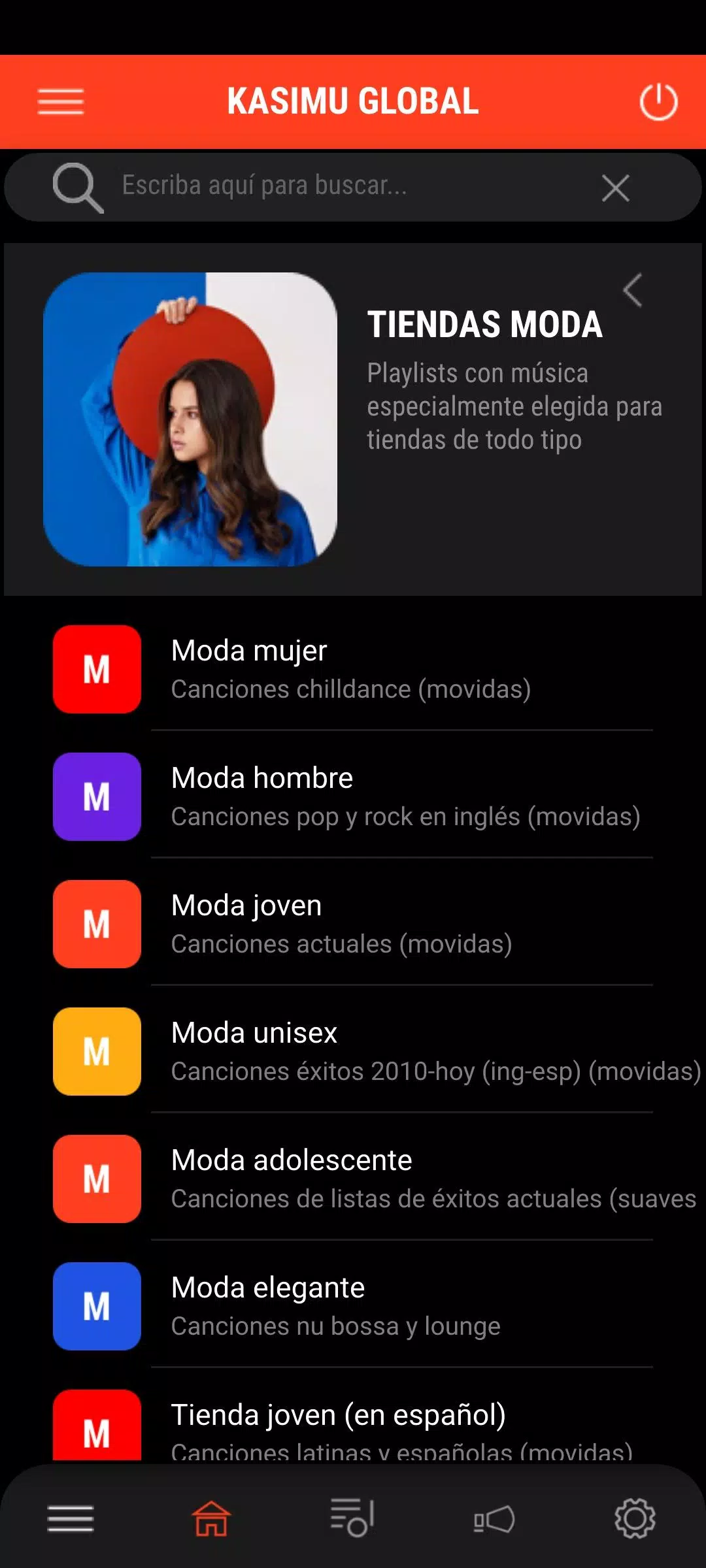This screenshot has width=706, height=1568.
Task: Clear the search box text
Action: tap(615, 188)
